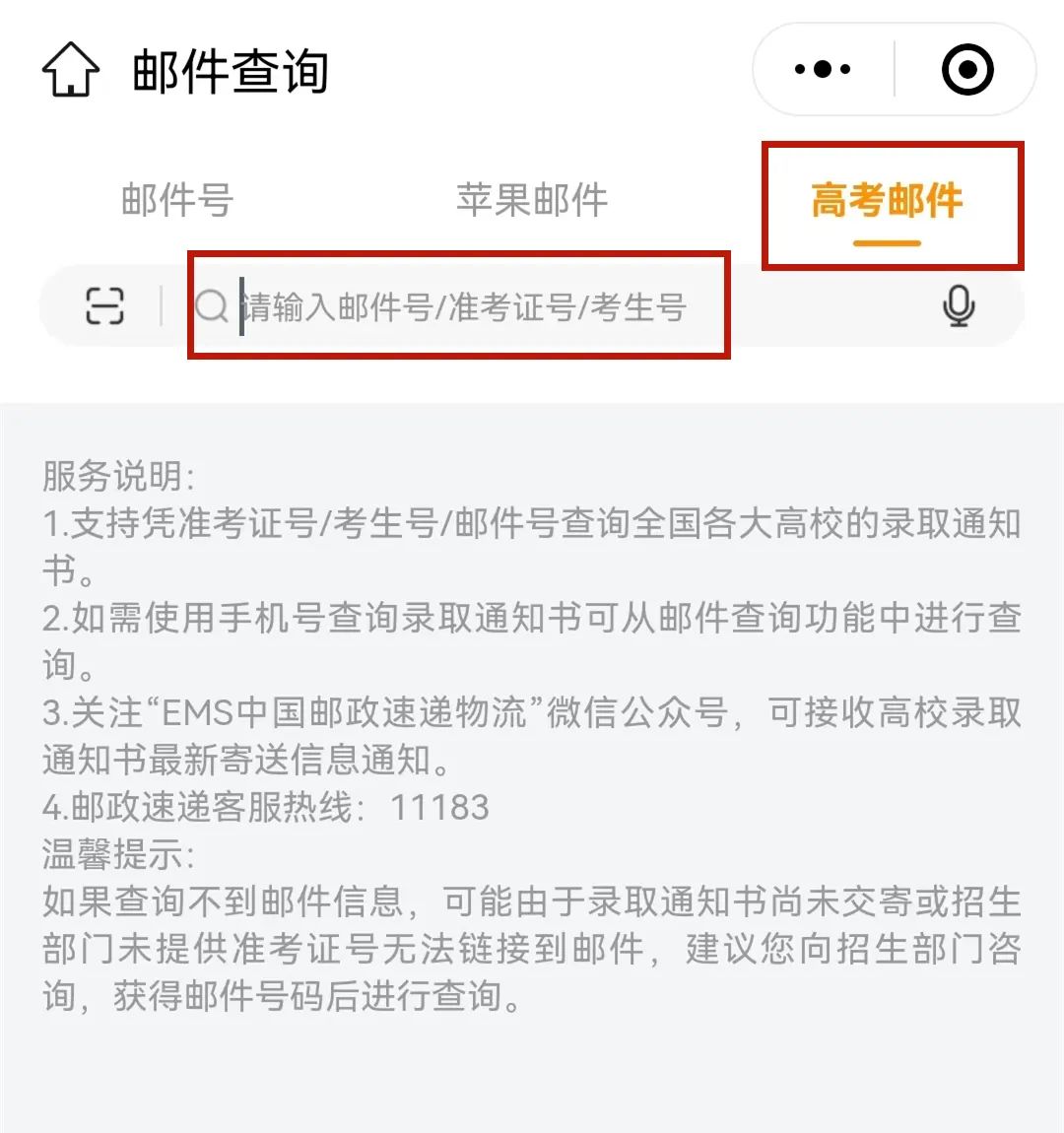Viewport: 1064px width, 1133px height.
Task: Start voice input with microphone icon
Action: click(959, 306)
